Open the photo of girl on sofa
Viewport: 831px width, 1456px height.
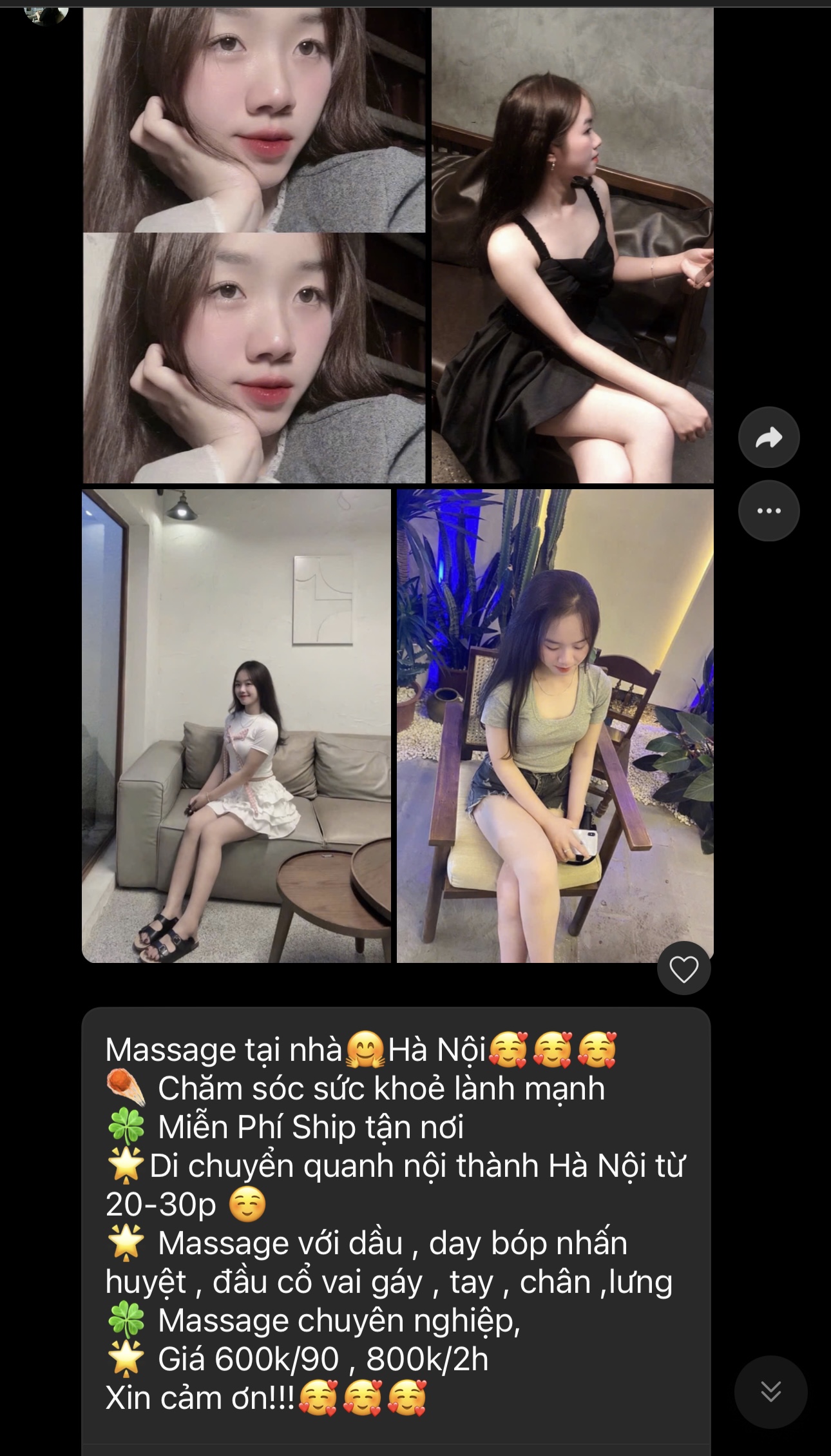(x=236, y=726)
